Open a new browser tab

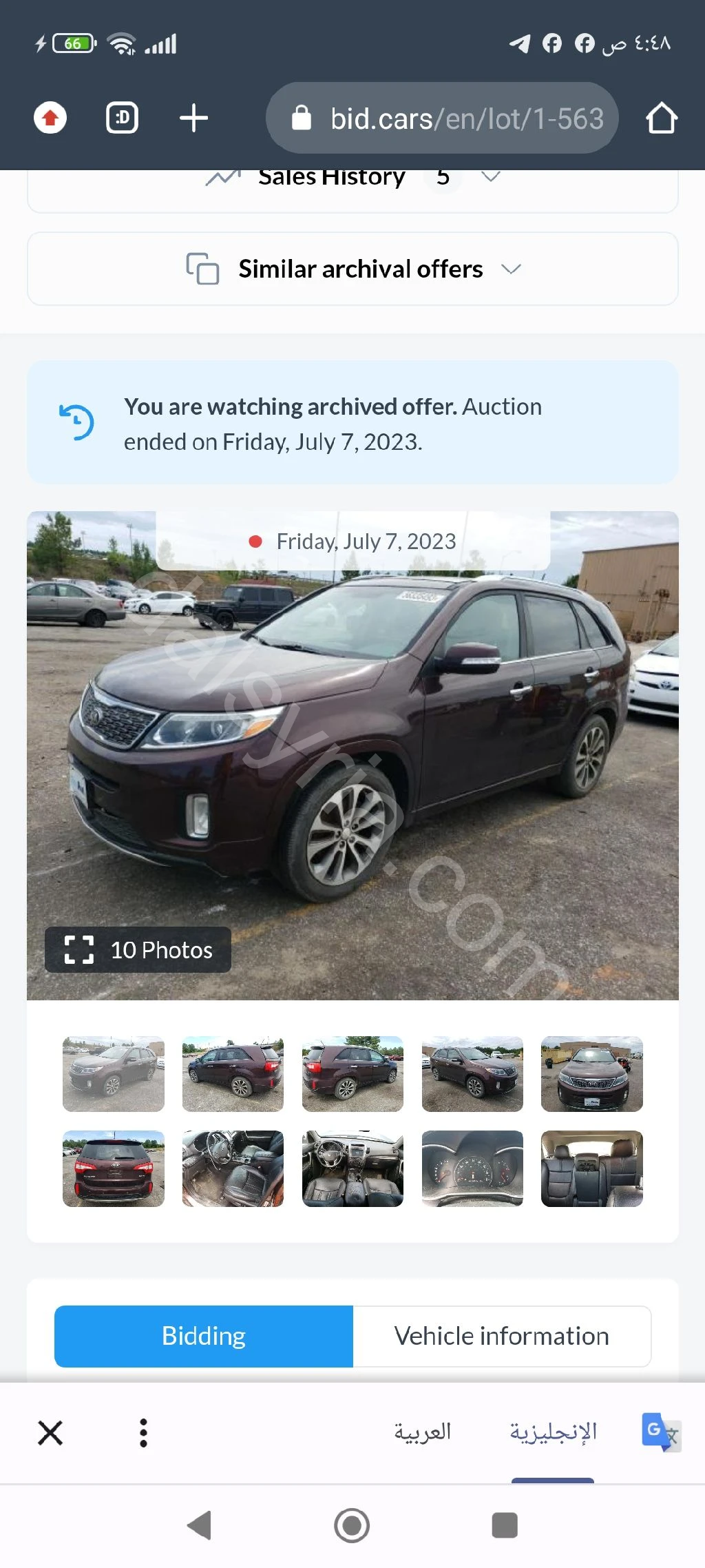pos(193,118)
